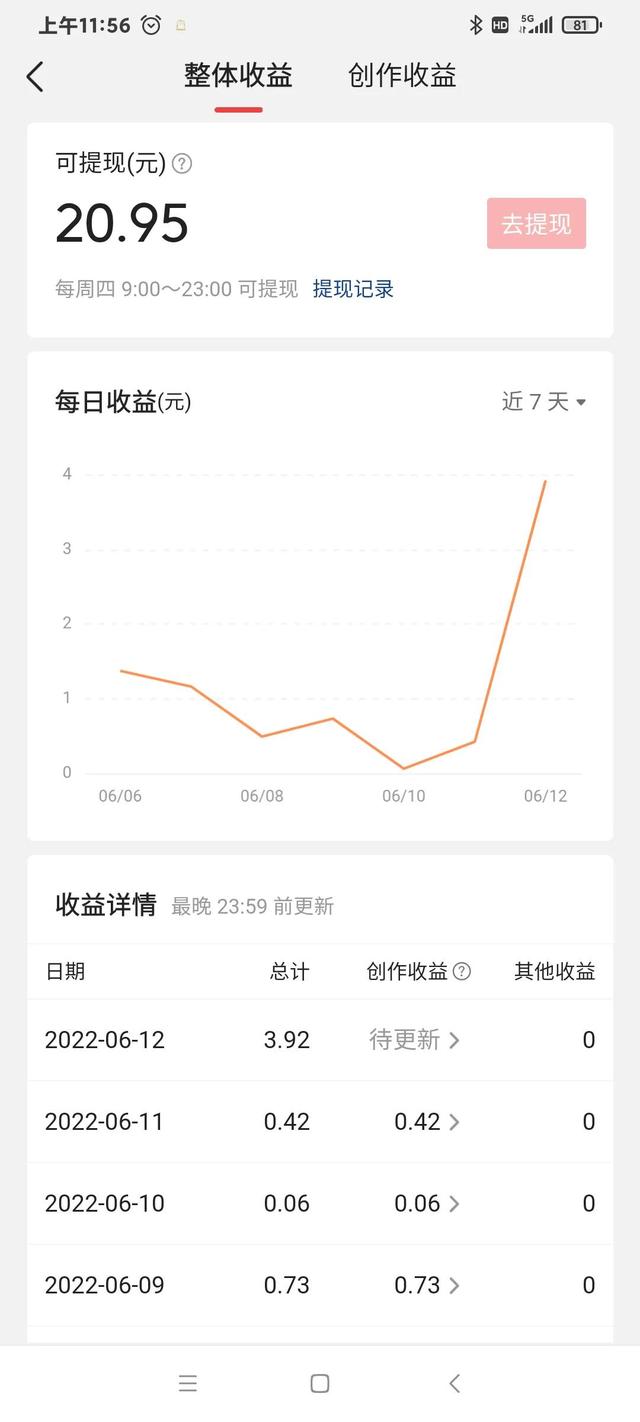
Task: Show help for the 创作收益 column
Action: [462, 971]
